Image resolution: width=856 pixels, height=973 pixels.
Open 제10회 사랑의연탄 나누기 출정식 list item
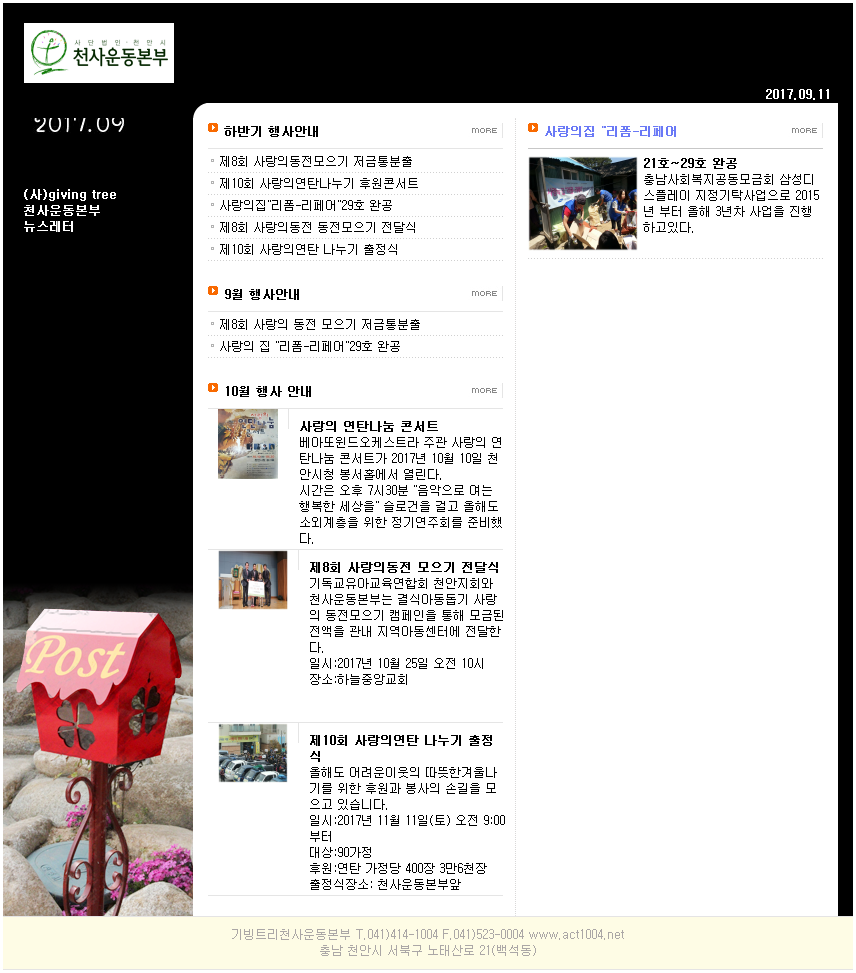point(308,249)
